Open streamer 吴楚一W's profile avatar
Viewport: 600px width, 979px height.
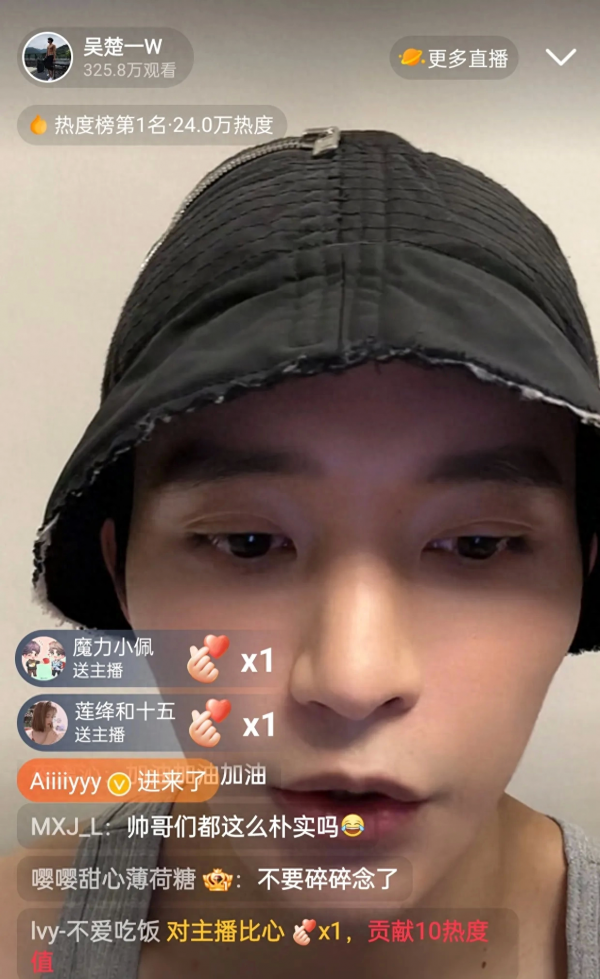[47, 57]
